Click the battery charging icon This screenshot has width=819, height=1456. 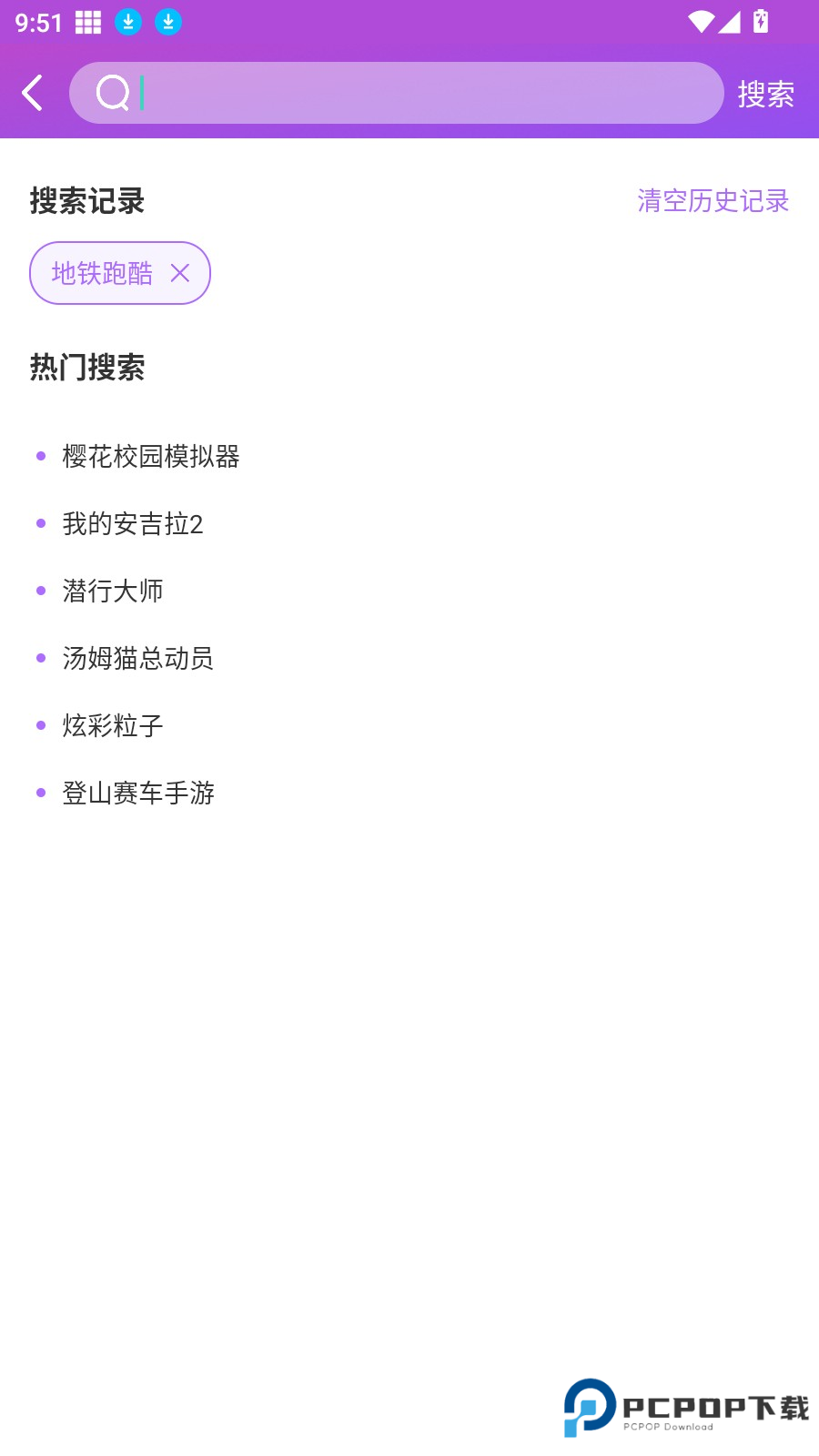(x=761, y=20)
